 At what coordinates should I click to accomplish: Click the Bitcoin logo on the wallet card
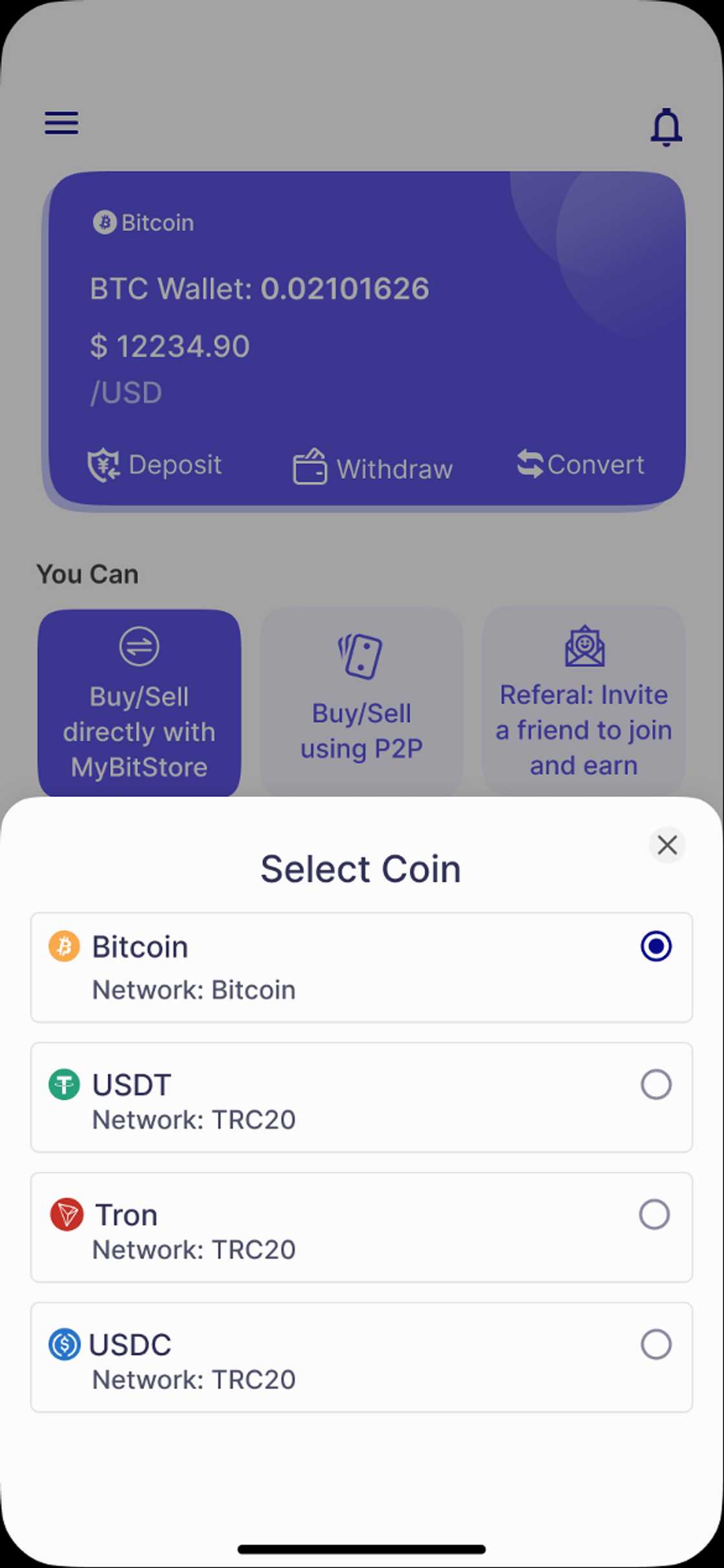point(105,222)
